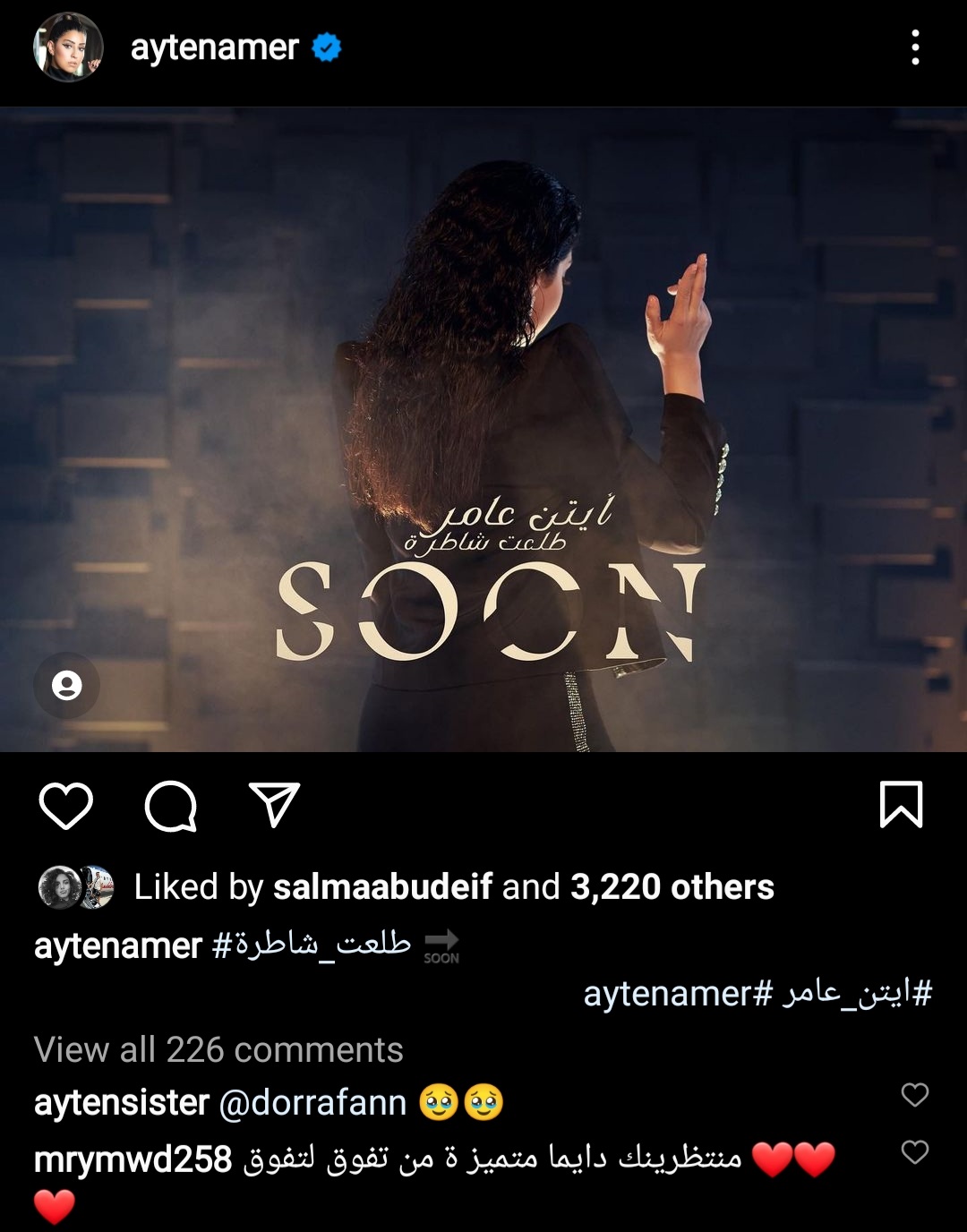Open the aytensister commenter profile
The image size is (967, 1232).
[x=121, y=1103]
